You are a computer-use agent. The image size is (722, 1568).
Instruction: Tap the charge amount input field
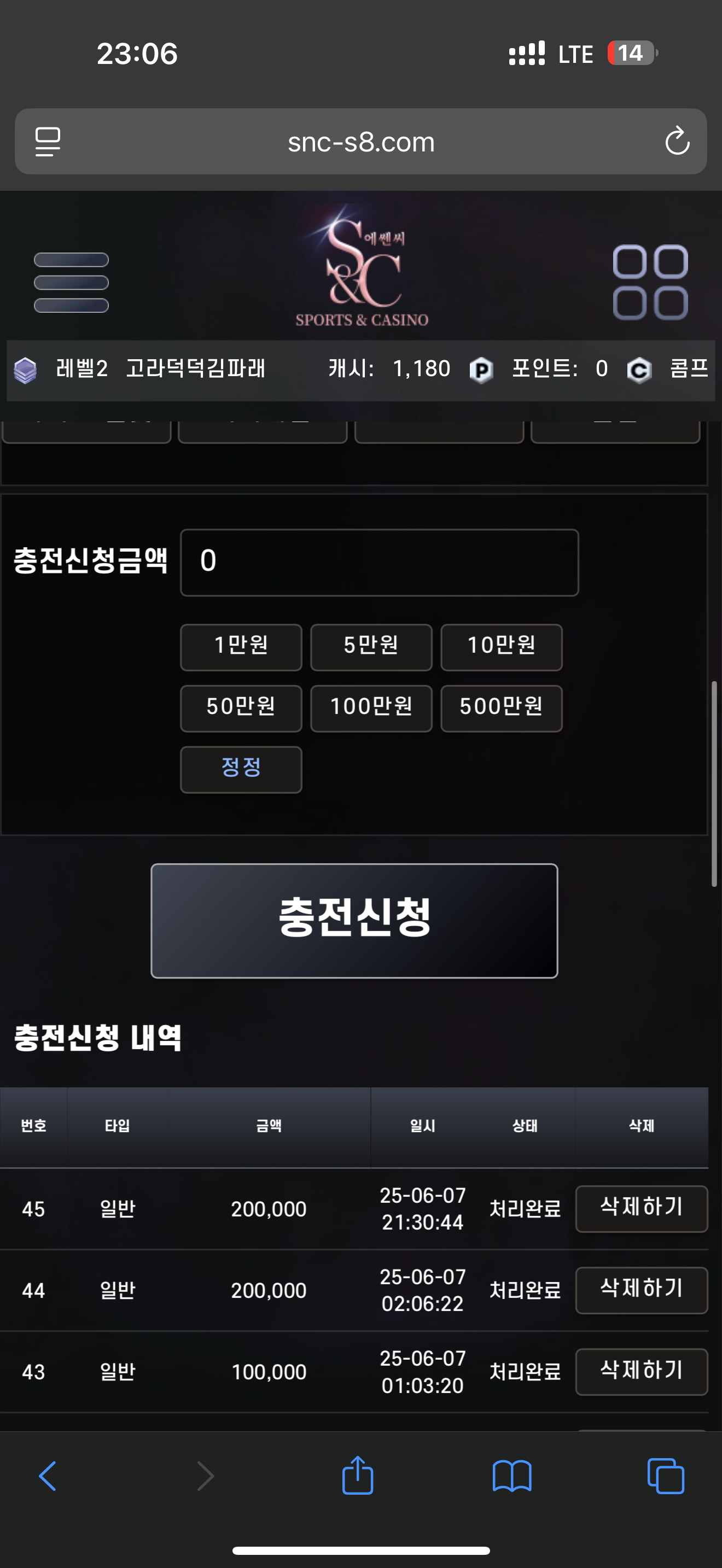click(x=379, y=562)
